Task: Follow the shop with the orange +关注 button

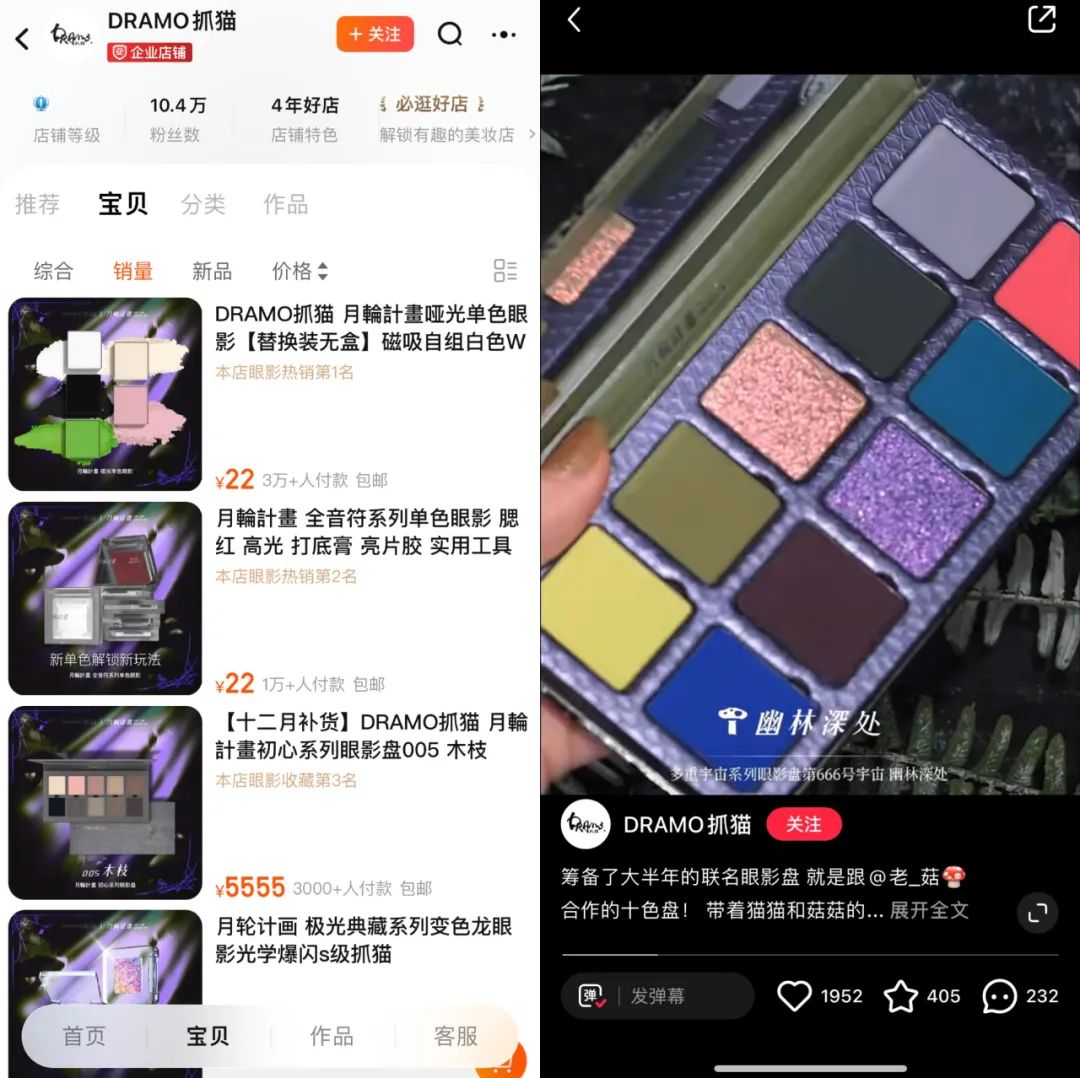Action: coord(375,34)
